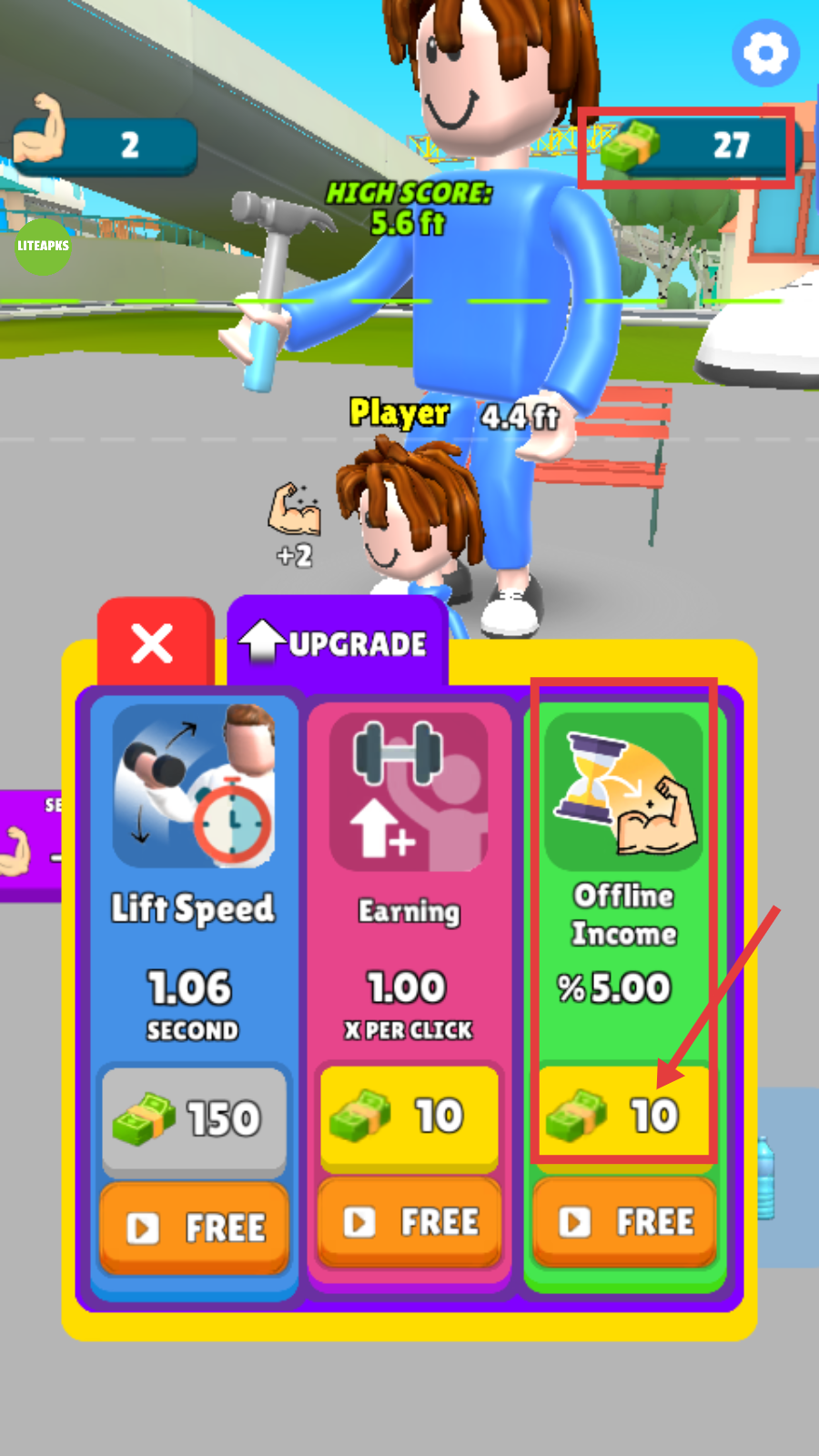Select the Upgrade tab
Image resolution: width=819 pixels, height=1456 pixels.
click(x=336, y=643)
